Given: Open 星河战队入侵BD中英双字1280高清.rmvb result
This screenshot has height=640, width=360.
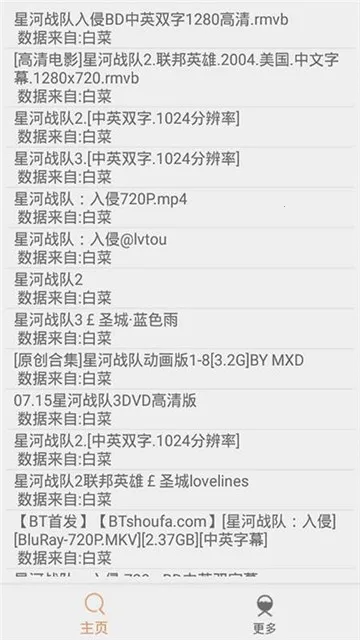Looking at the screenshot, I should (x=180, y=28).
